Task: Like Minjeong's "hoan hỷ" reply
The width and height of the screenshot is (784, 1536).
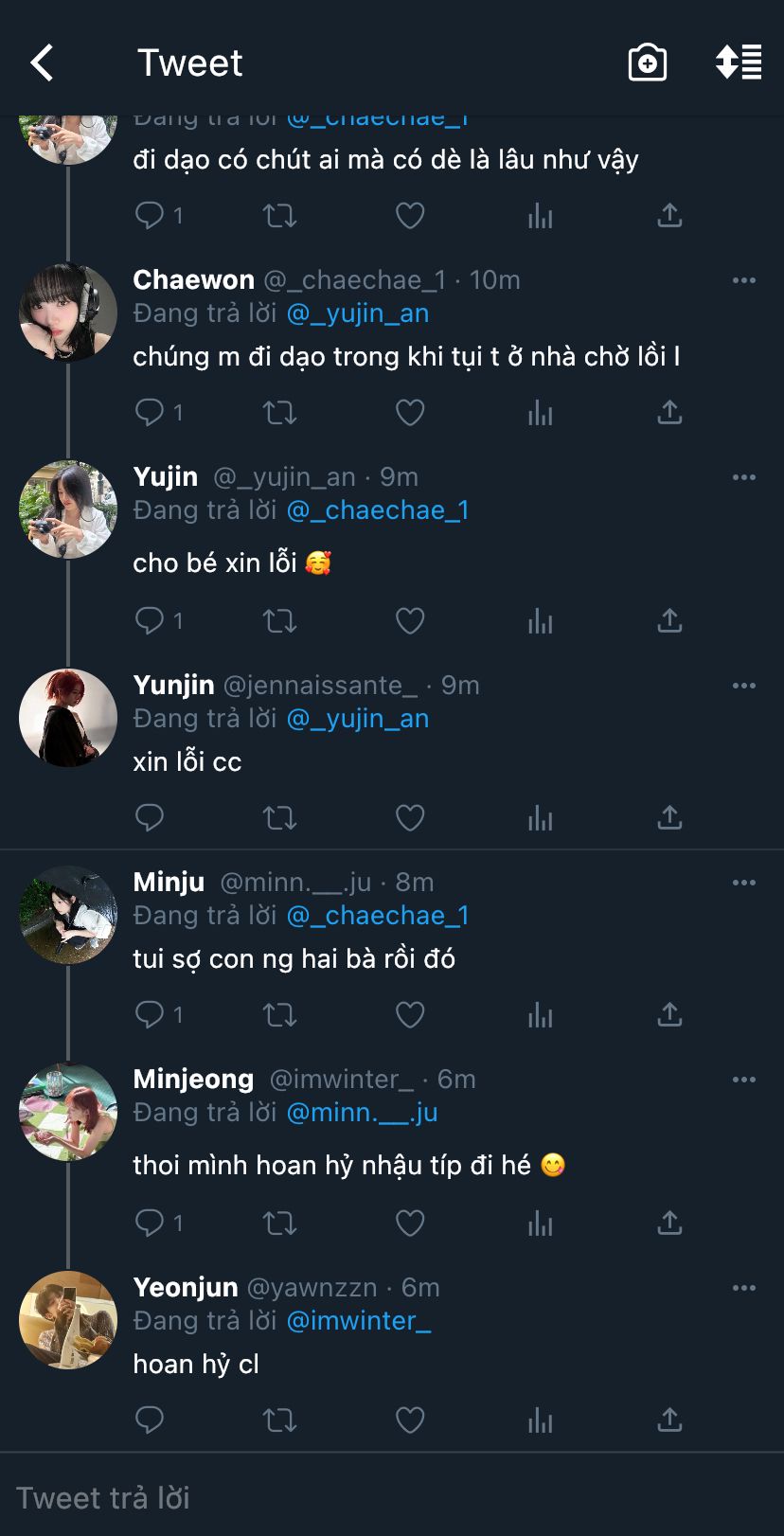Action: click(x=409, y=1223)
